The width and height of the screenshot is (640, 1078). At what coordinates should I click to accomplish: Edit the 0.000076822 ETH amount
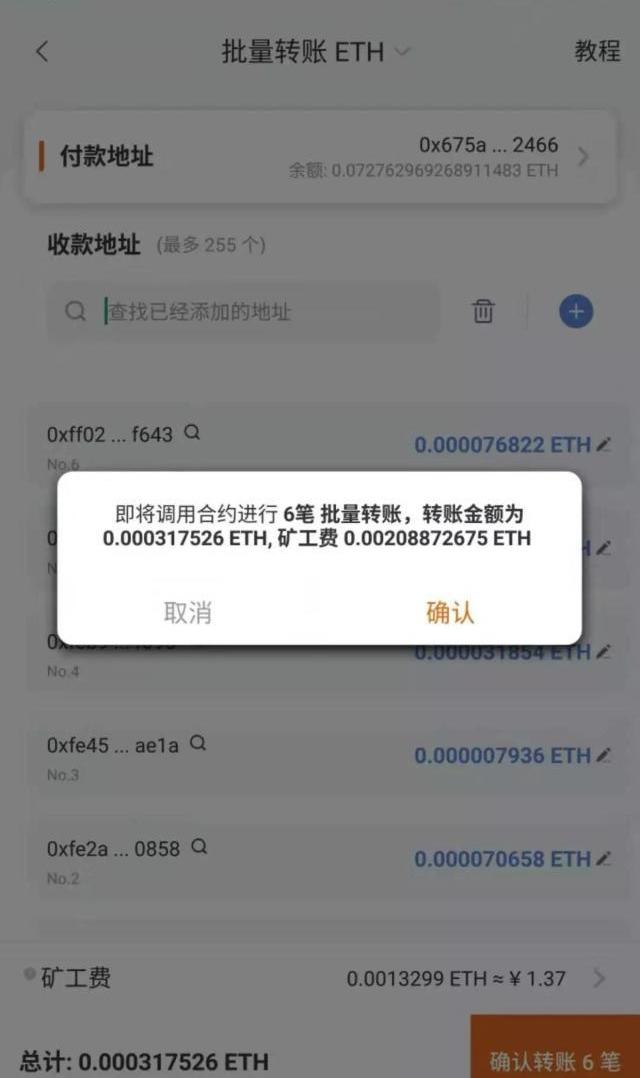pyautogui.click(x=603, y=445)
